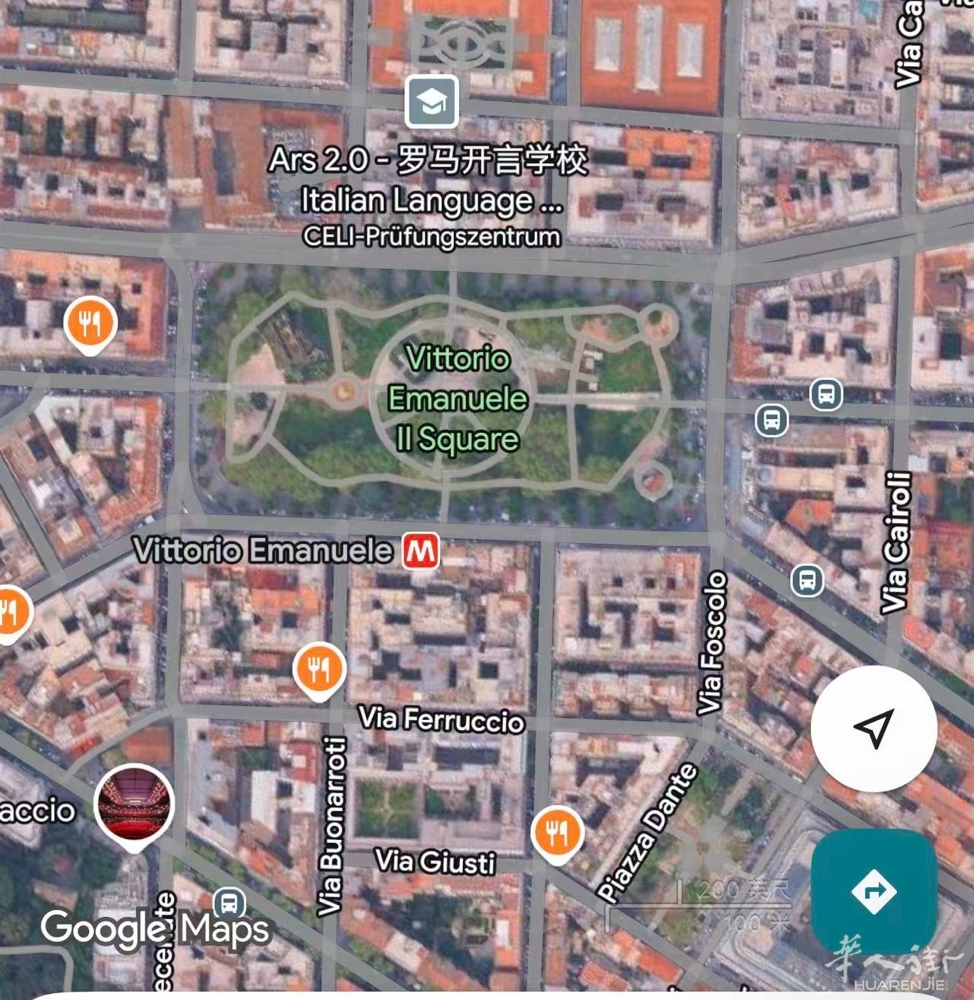Open the restaurant pin above Via Buonarroti
Image resolution: width=974 pixels, height=1000 pixels.
[x=319, y=670]
